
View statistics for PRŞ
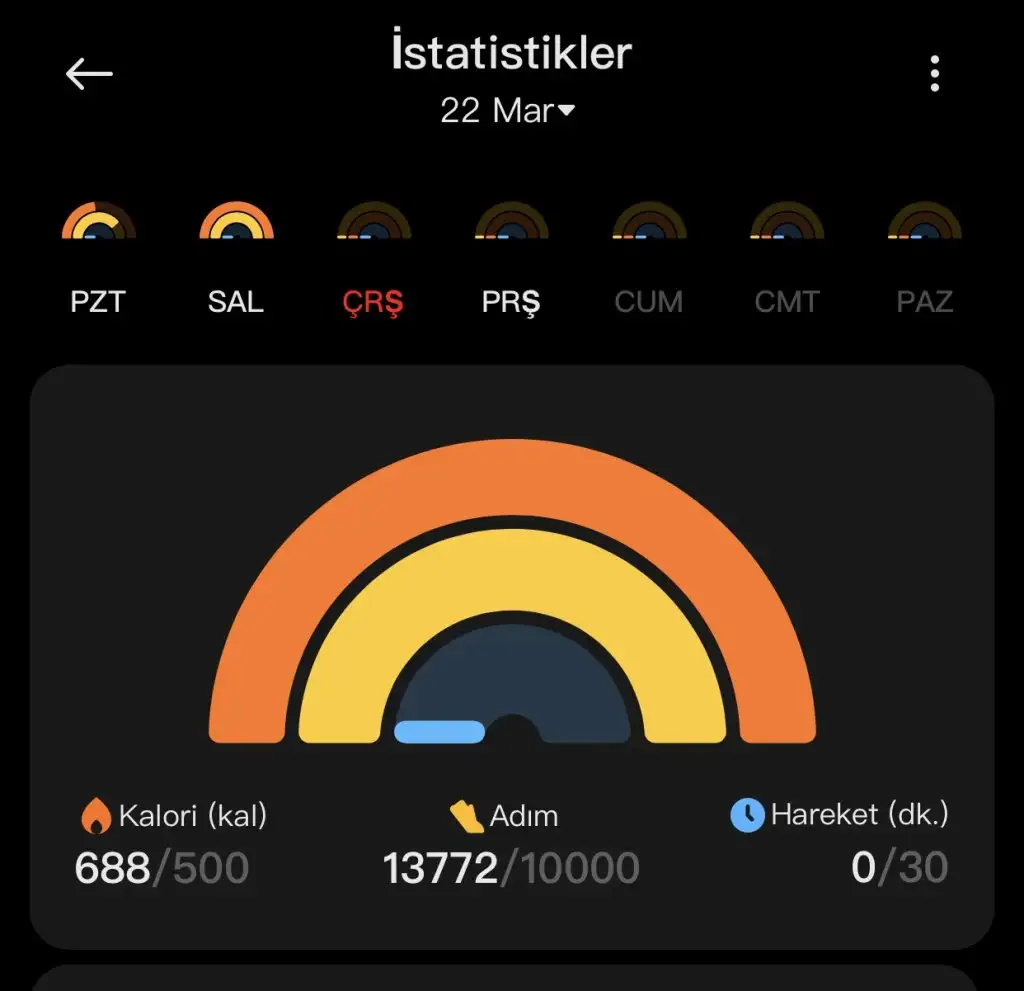coord(511,260)
